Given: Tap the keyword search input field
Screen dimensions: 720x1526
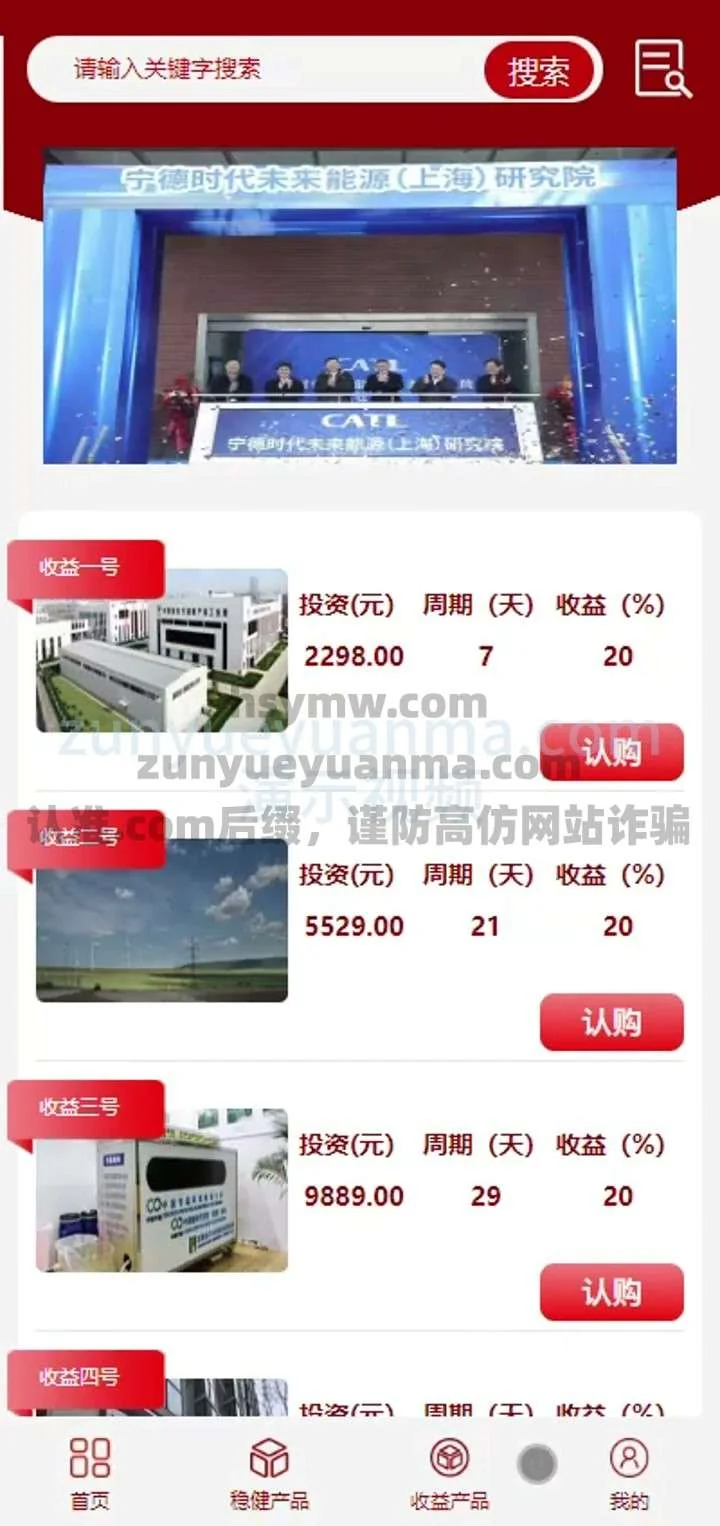Looking at the screenshot, I should (x=260, y=69).
